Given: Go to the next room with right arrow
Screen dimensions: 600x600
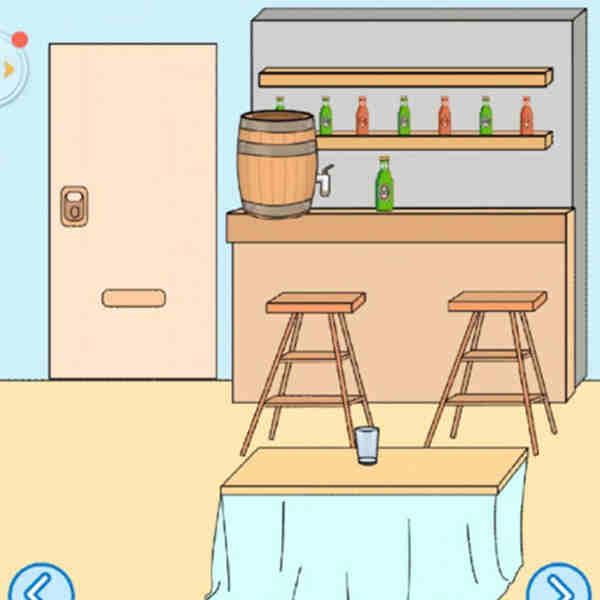Looking at the screenshot, I should click(x=559, y=585).
